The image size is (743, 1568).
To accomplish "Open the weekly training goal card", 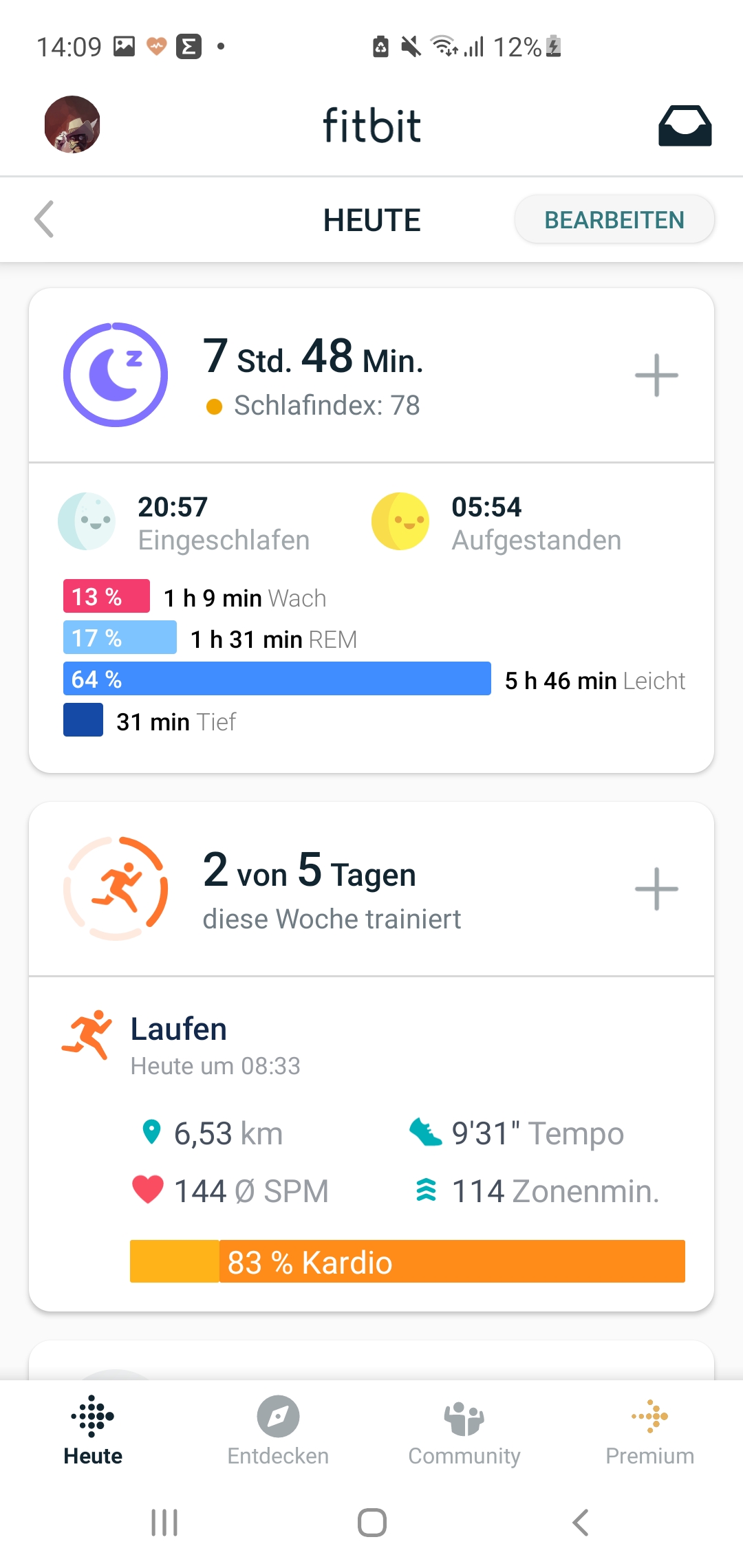I will pyautogui.click(x=330, y=889).
